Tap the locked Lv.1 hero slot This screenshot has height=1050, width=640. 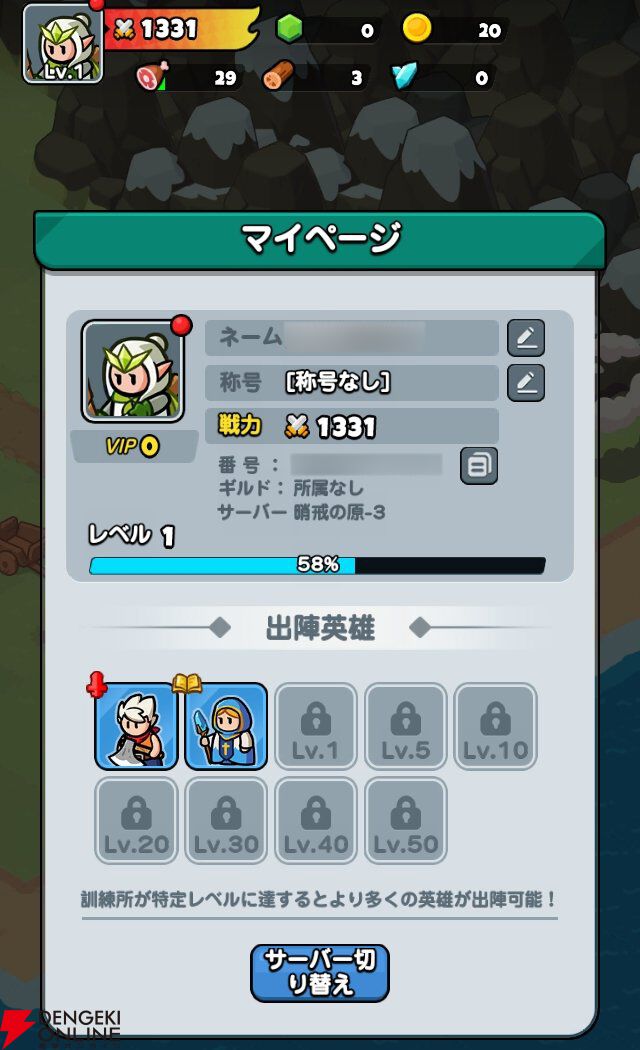tap(316, 726)
